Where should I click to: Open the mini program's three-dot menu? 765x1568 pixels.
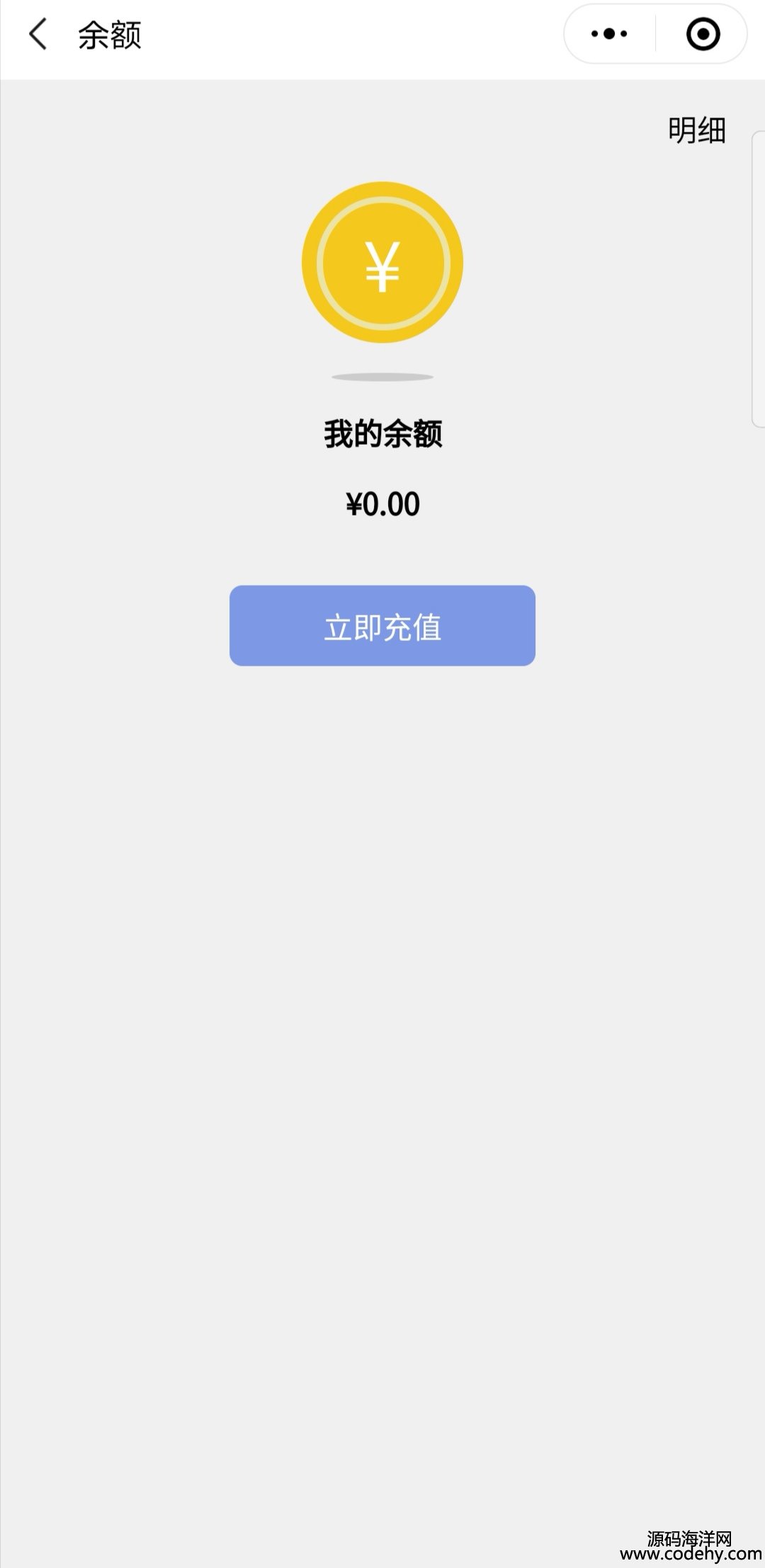[609, 34]
